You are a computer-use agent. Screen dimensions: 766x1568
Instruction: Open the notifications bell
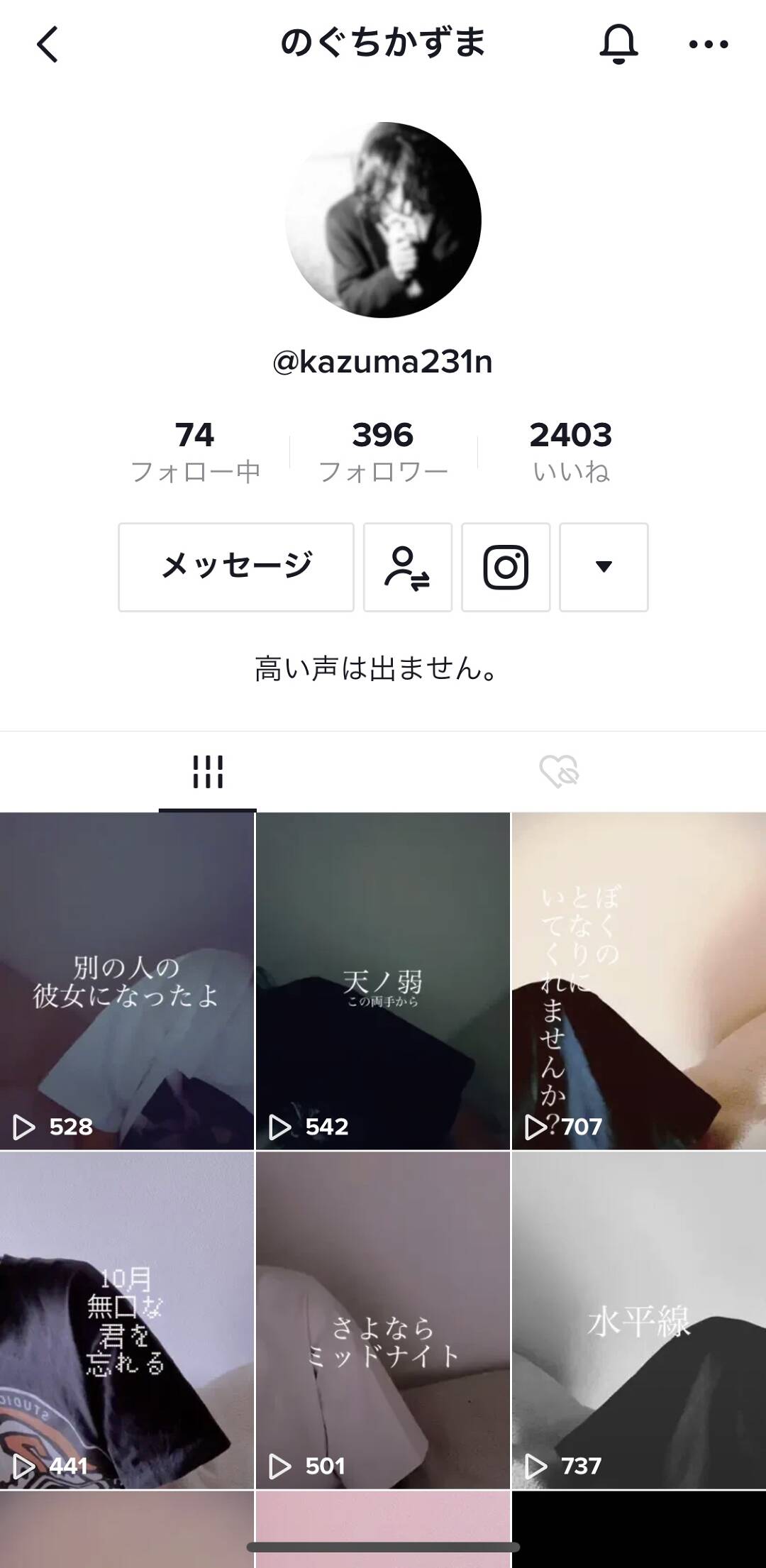click(x=618, y=45)
